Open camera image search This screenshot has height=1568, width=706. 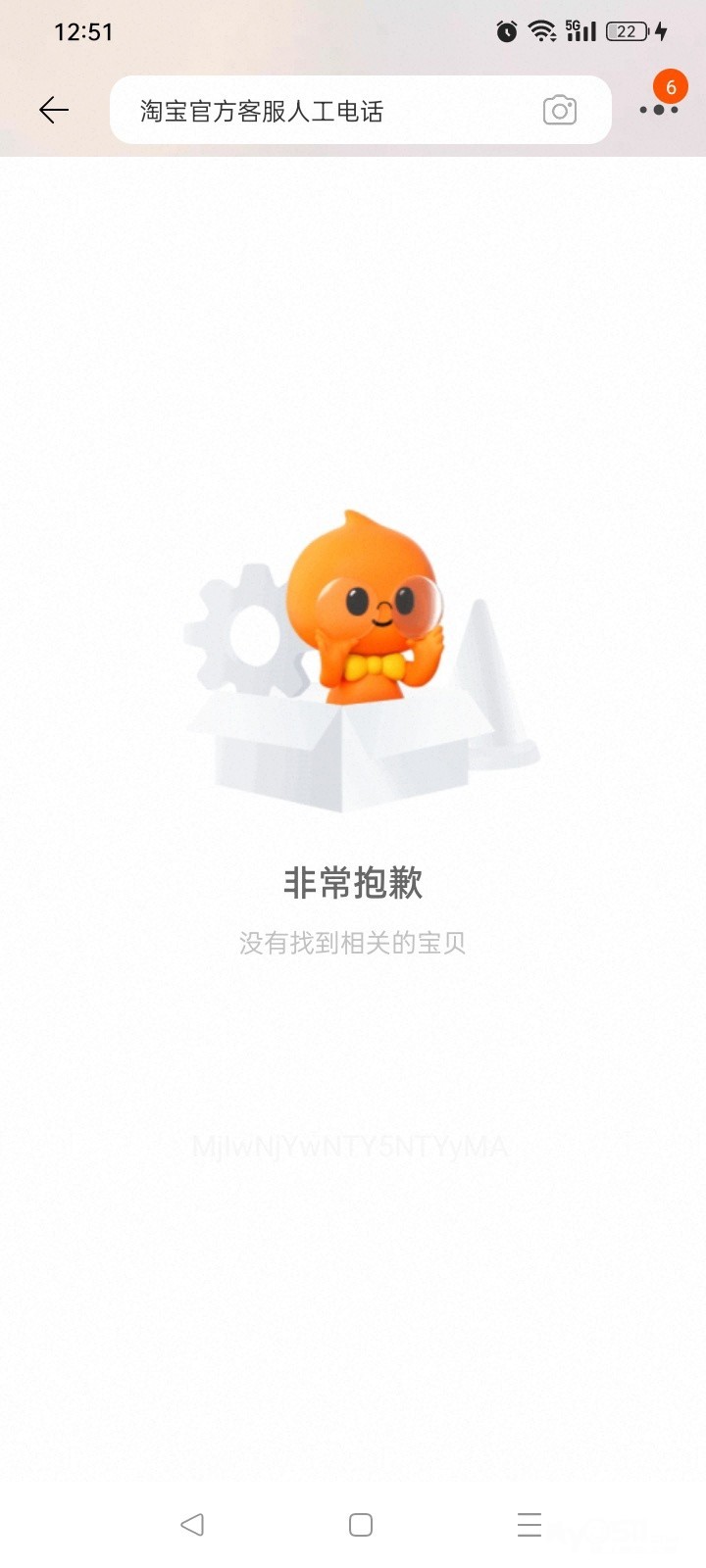tap(560, 110)
